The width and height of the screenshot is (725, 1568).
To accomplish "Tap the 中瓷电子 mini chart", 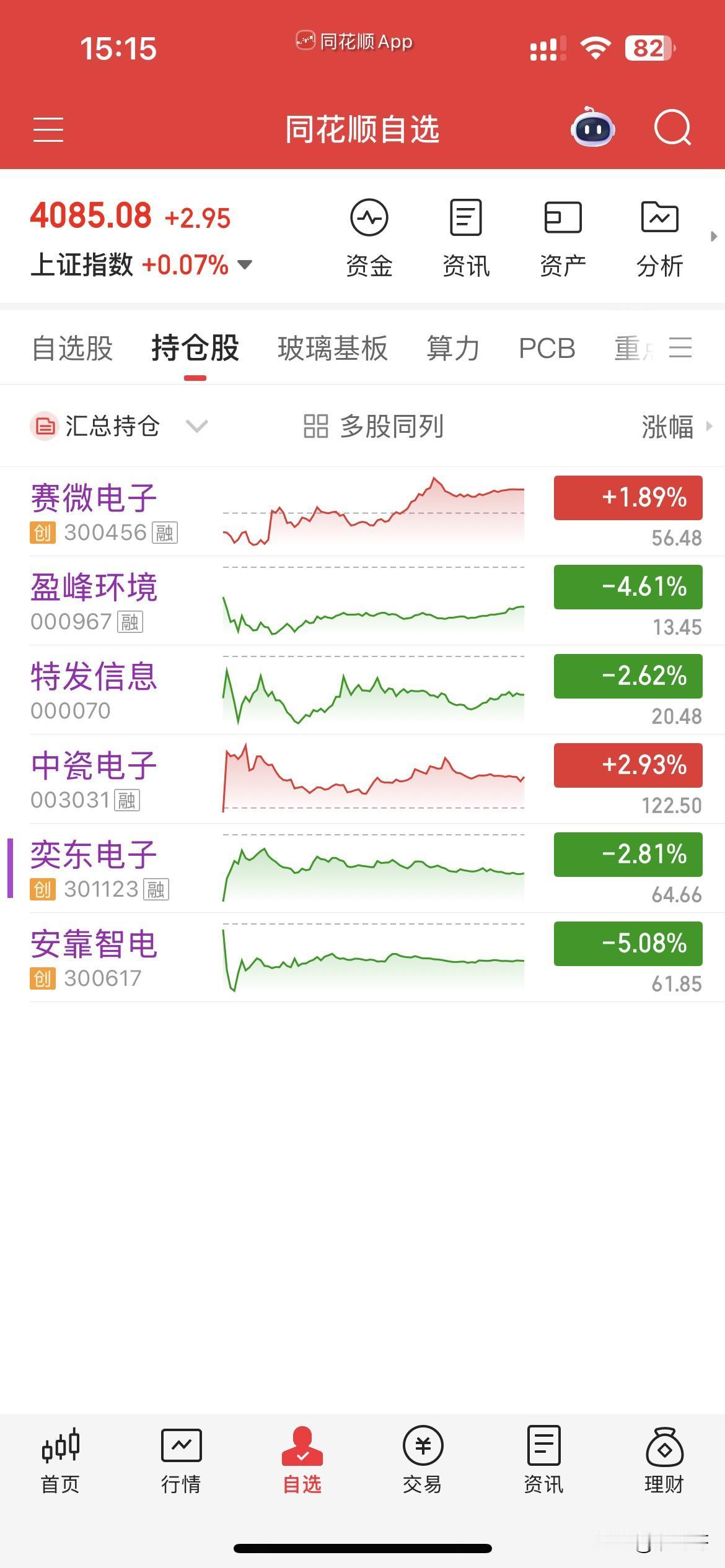I will 372,779.
